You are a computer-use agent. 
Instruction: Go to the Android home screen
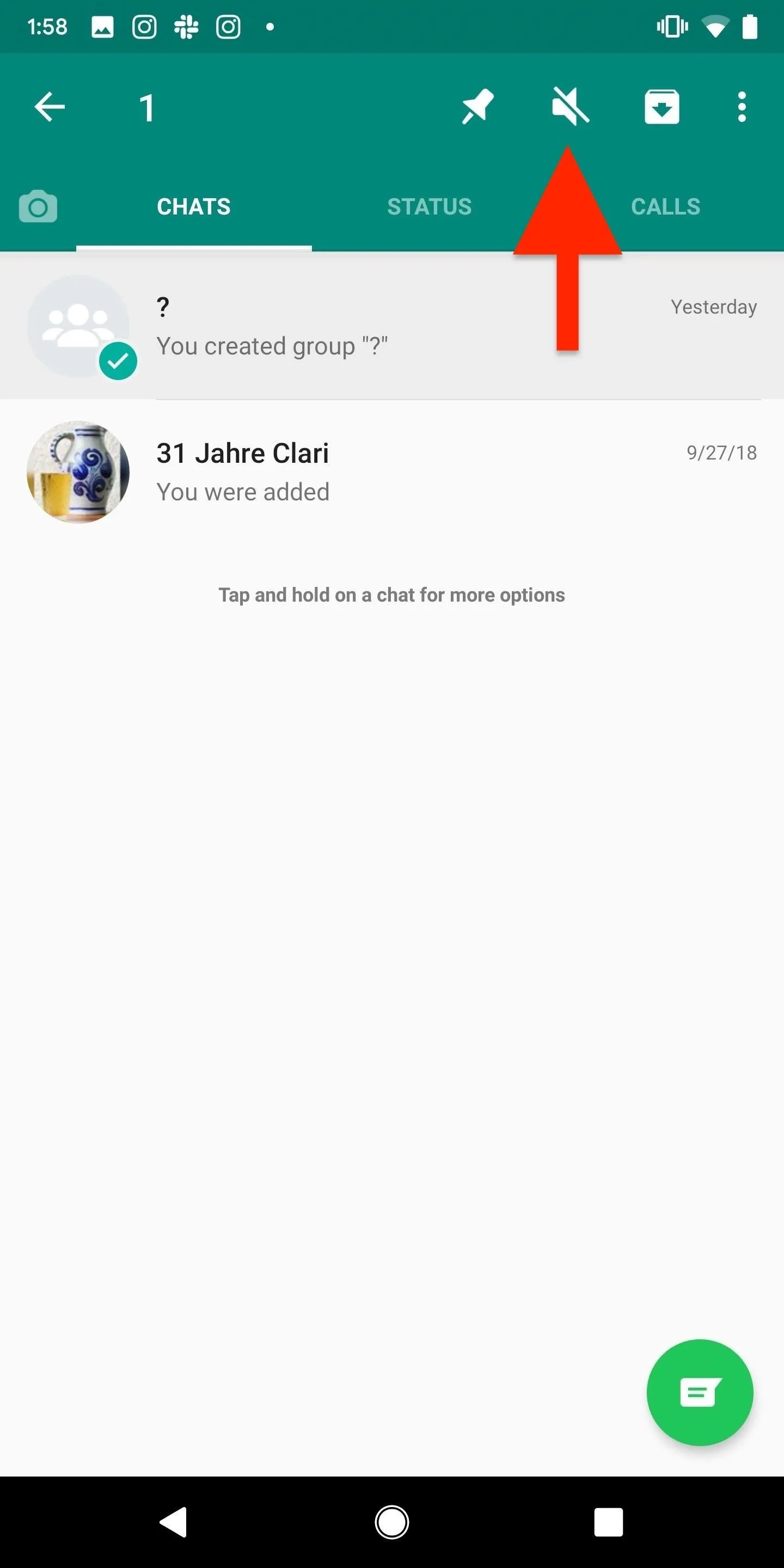point(391,1522)
